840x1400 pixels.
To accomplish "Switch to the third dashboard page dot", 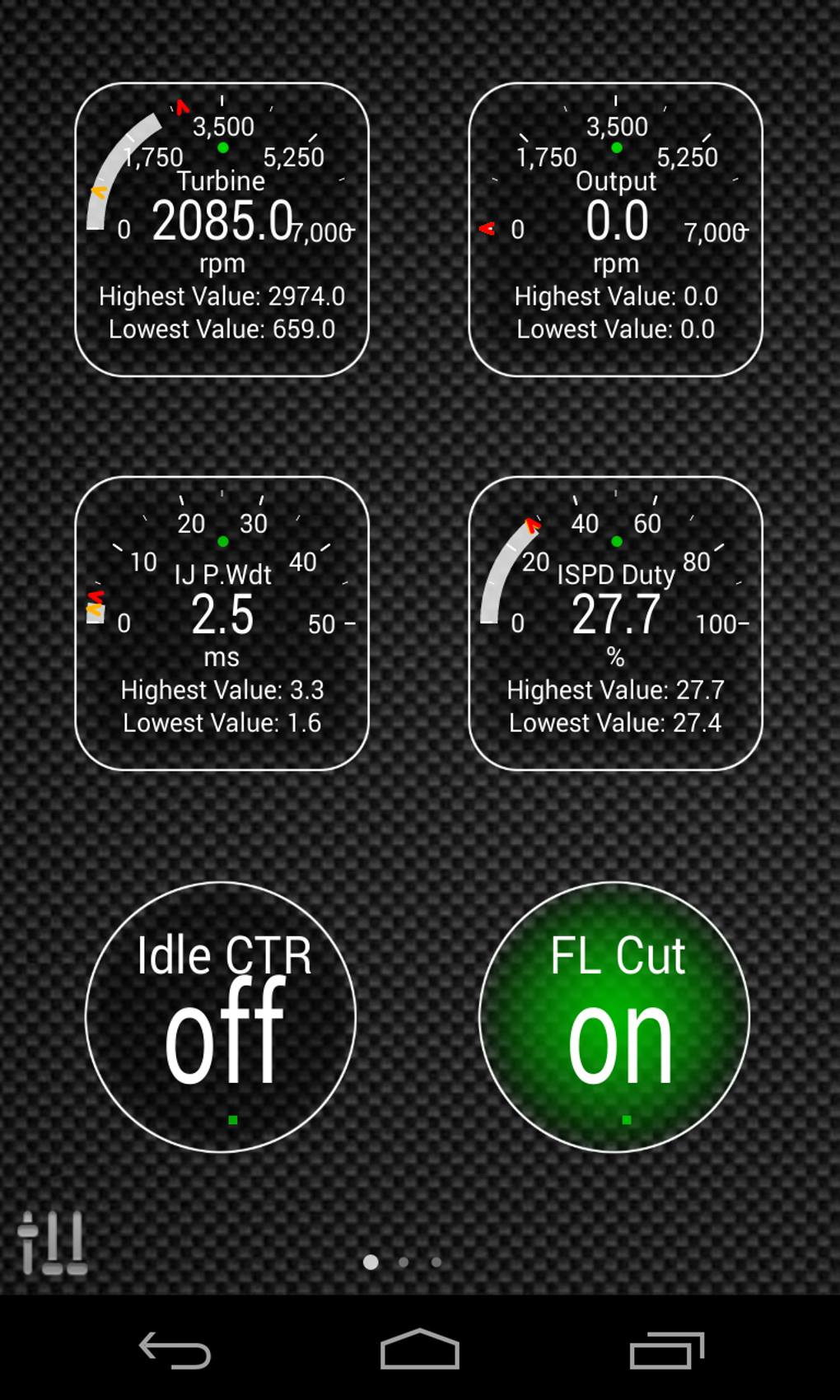I will (x=436, y=1261).
